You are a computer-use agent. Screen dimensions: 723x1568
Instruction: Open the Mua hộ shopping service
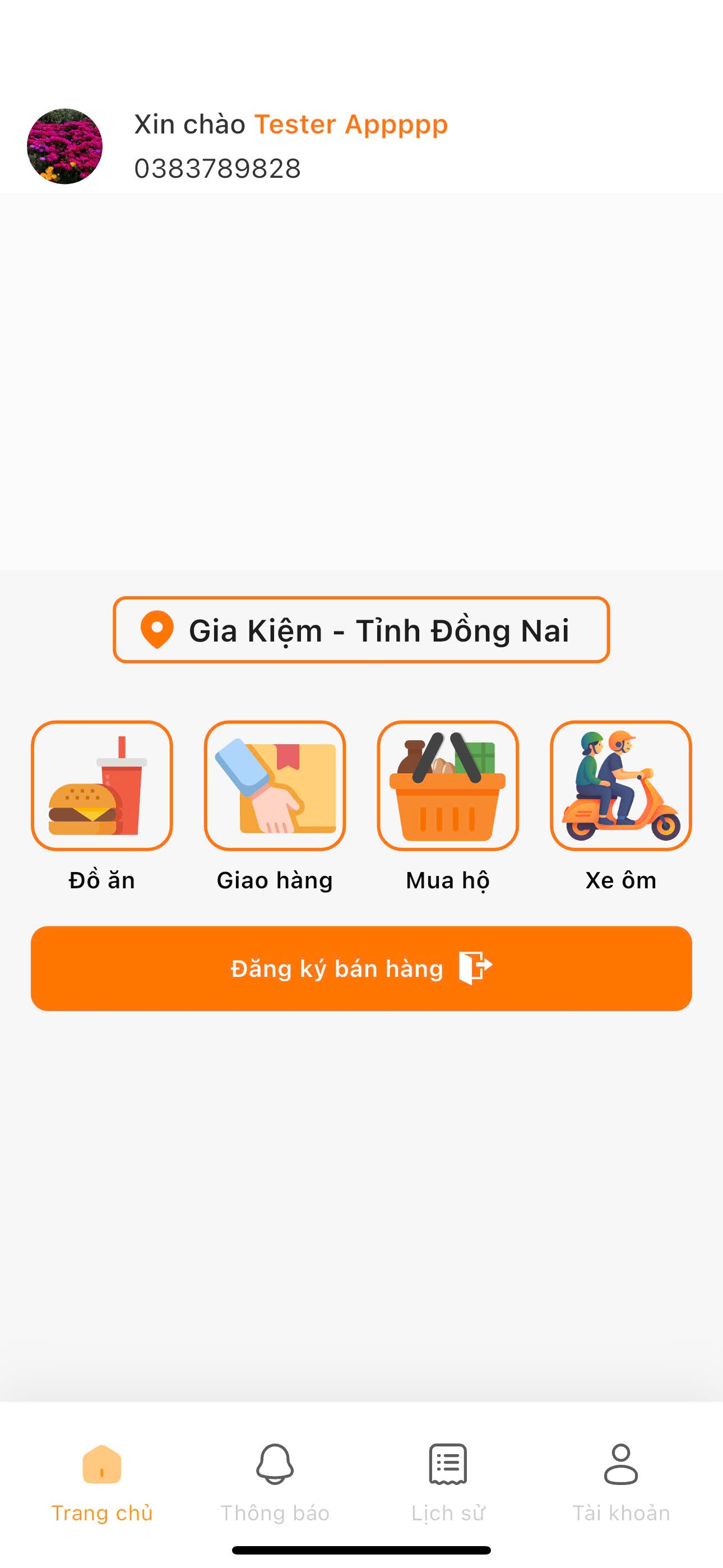(x=447, y=786)
